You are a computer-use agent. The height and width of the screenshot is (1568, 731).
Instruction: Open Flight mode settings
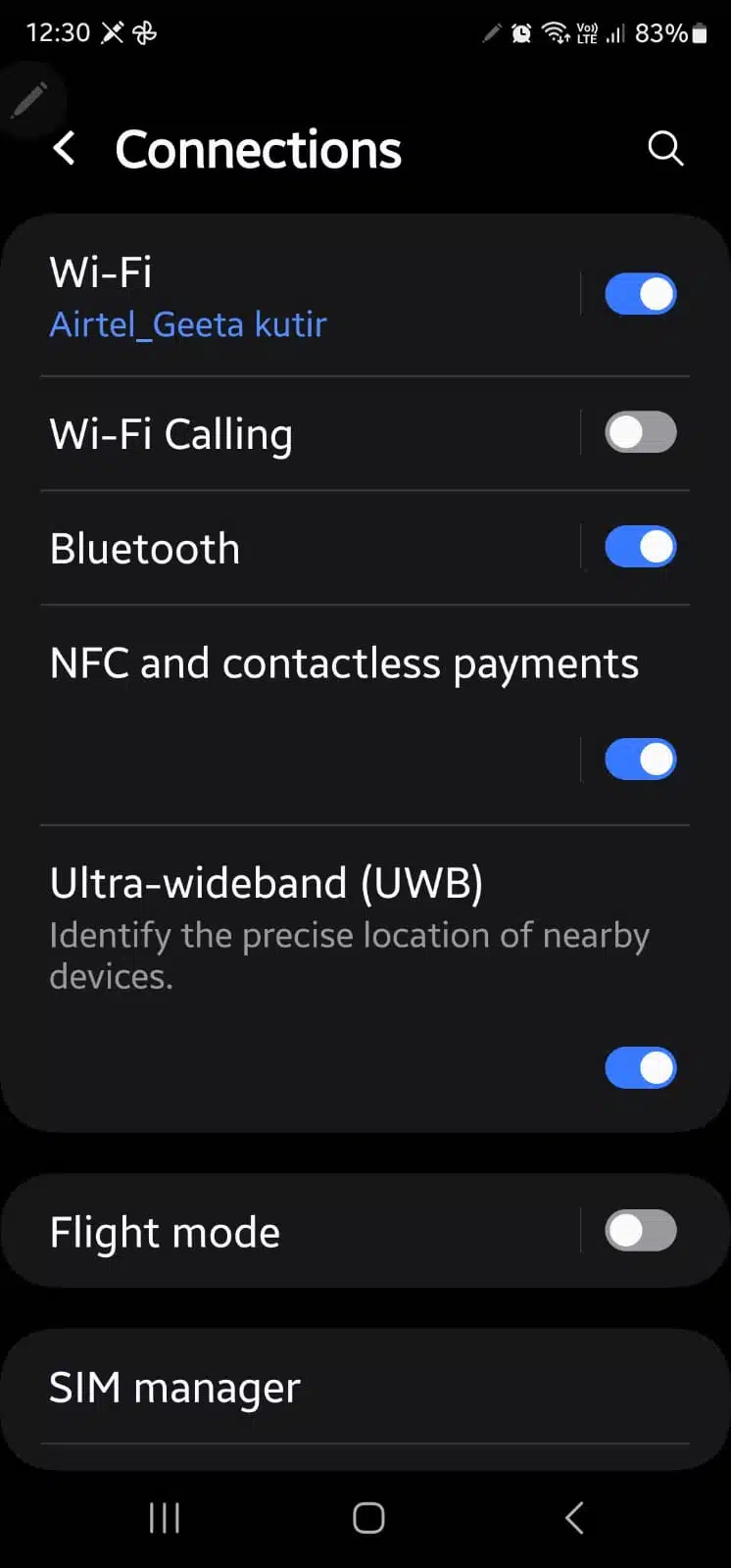coord(294,1233)
